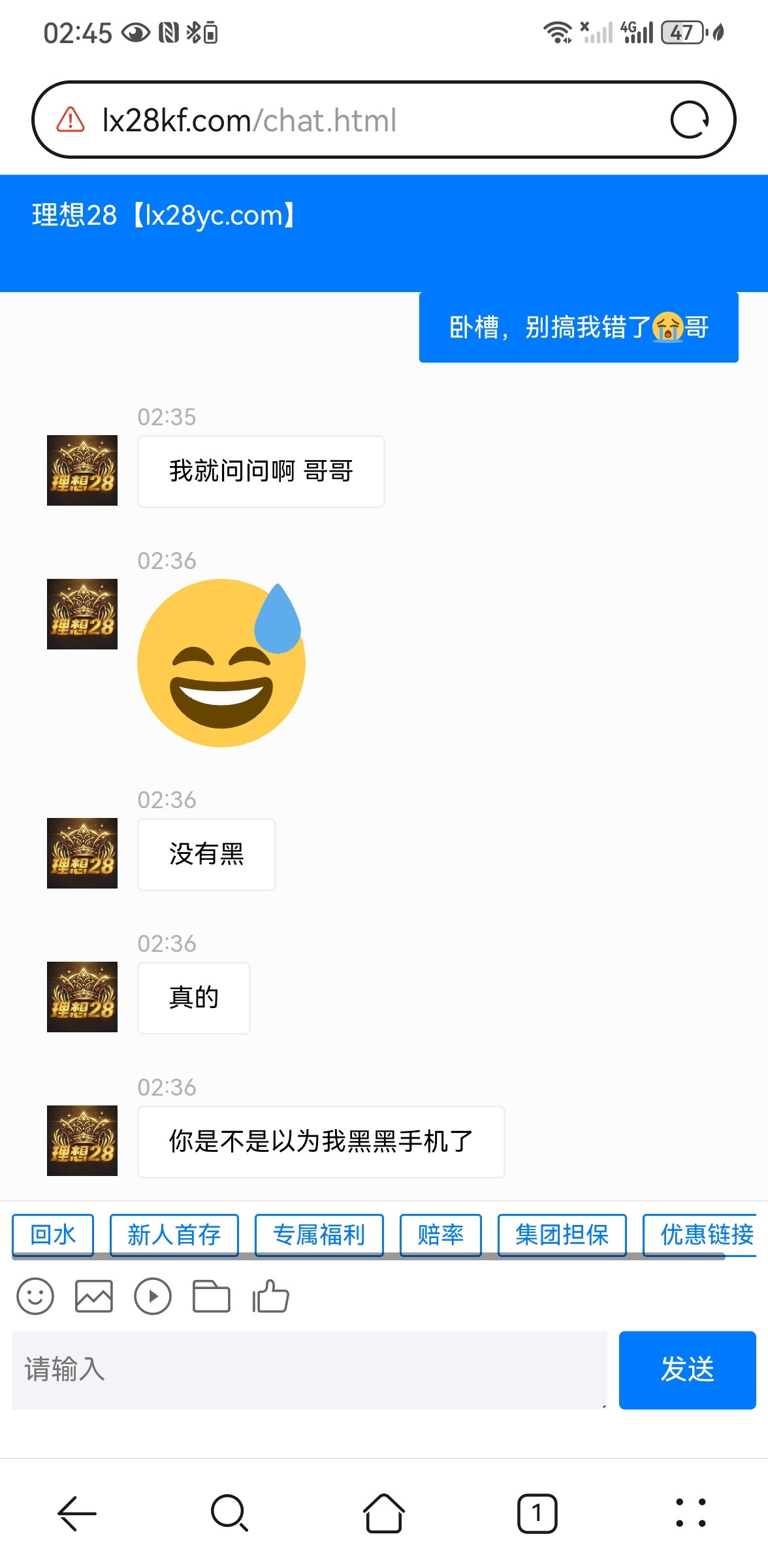Image resolution: width=768 pixels, height=1568 pixels.
Task: Open the emoji picker
Action: coord(35,1296)
